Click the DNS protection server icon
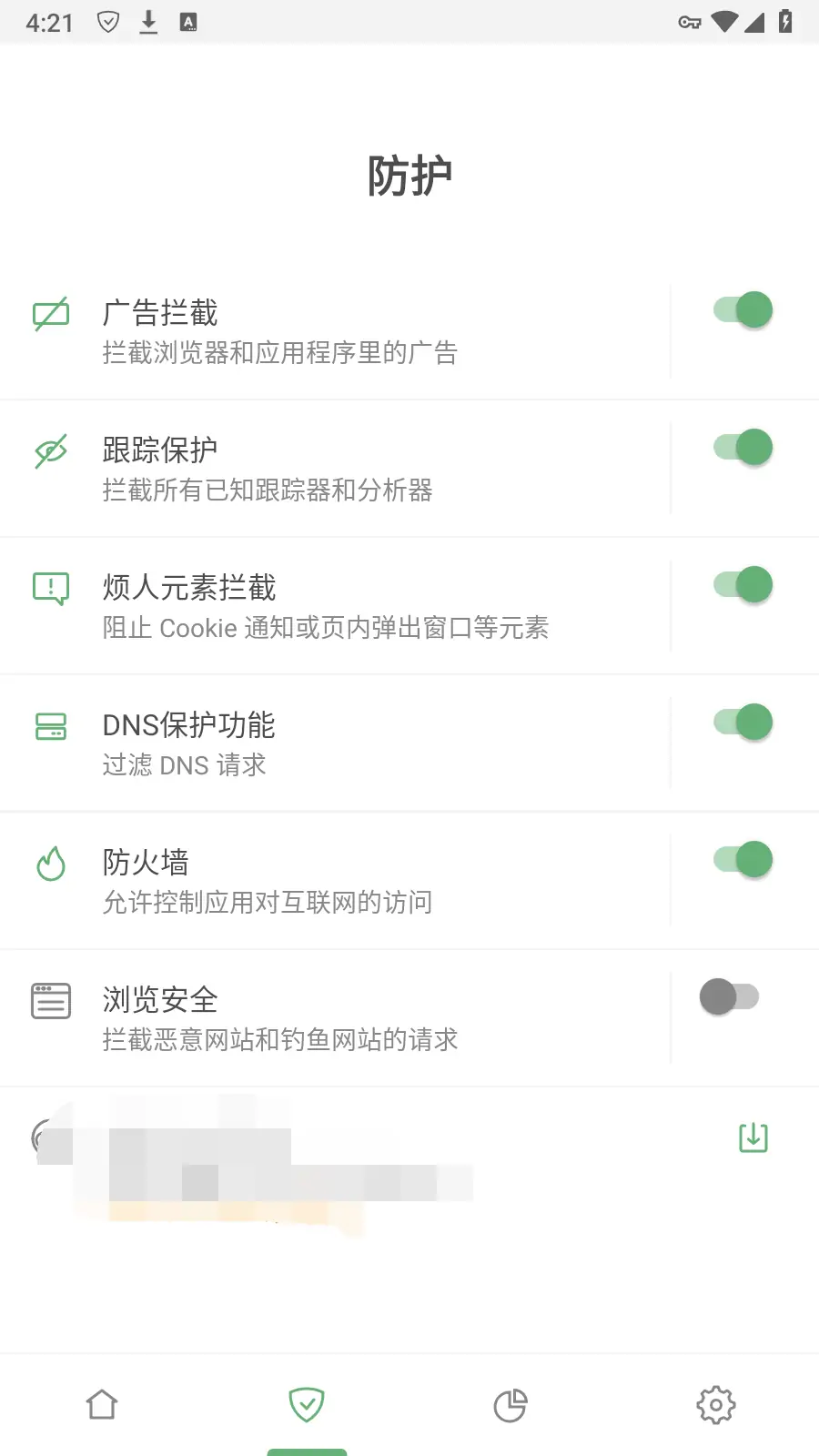This screenshot has height=1456, width=819. pos(50,724)
